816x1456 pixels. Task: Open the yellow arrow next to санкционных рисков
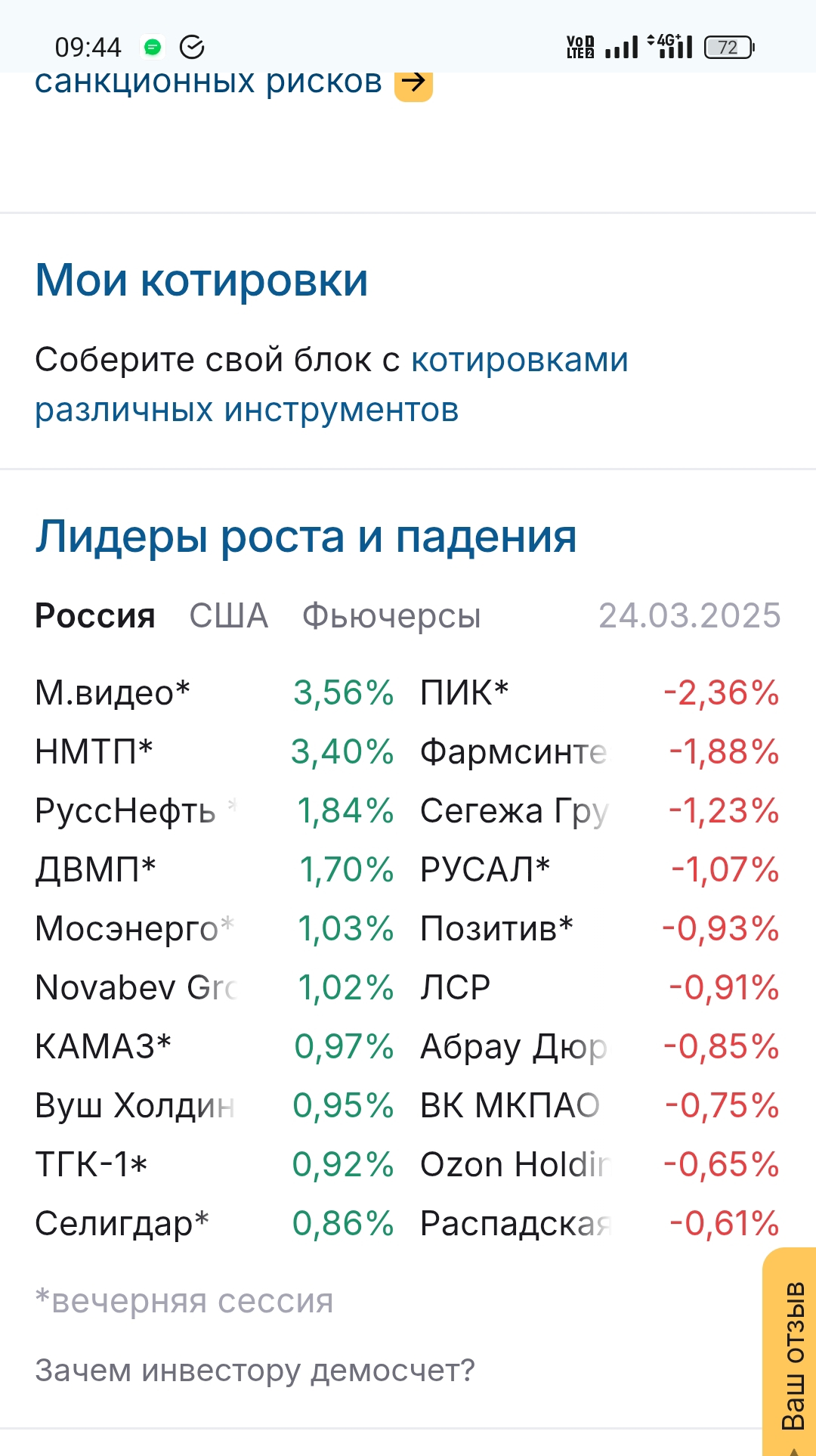click(x=413, y=83)
